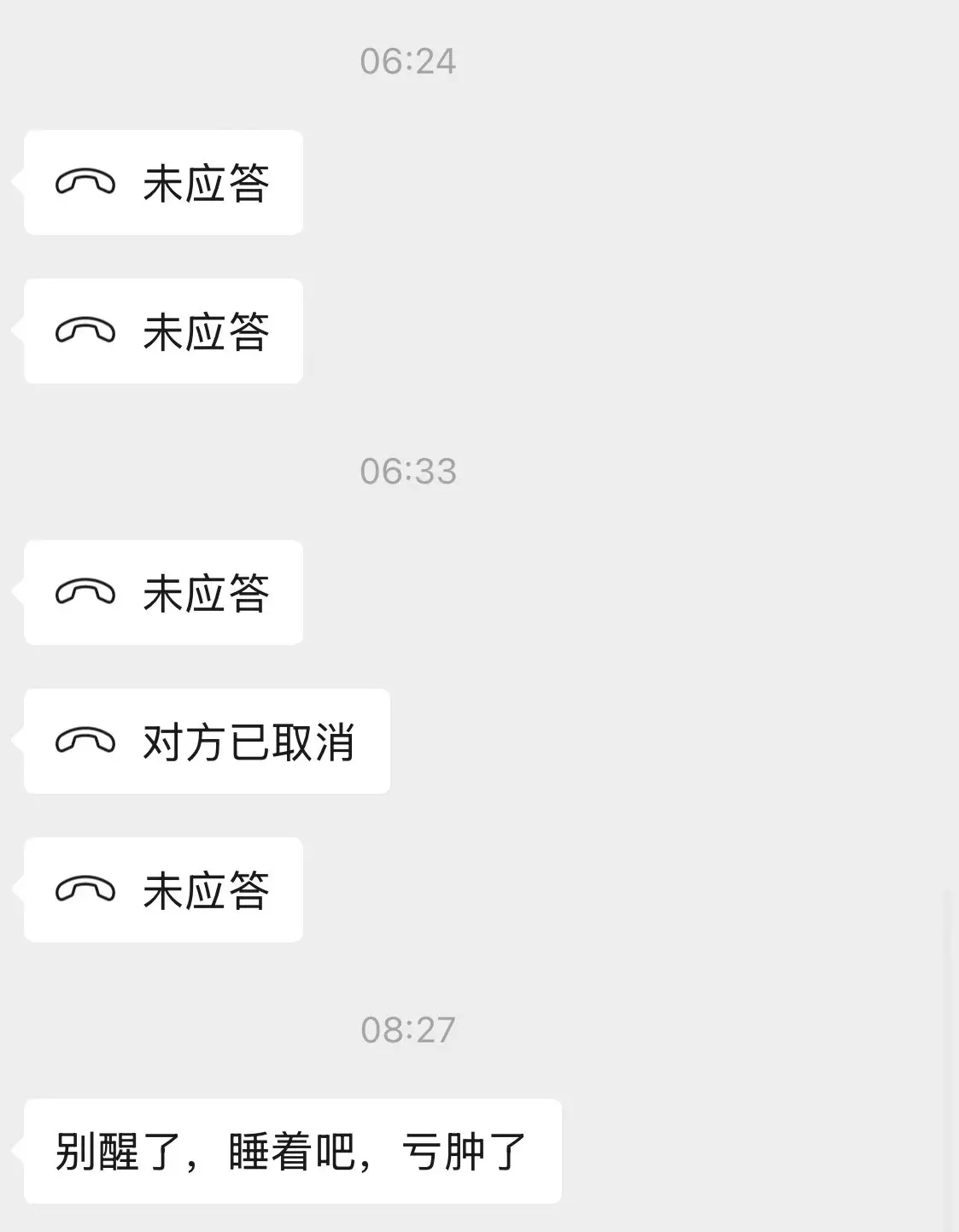The image size is (959, 1232).
Task: Select the third missed call entry in the conversation
Action: [162, 592]
